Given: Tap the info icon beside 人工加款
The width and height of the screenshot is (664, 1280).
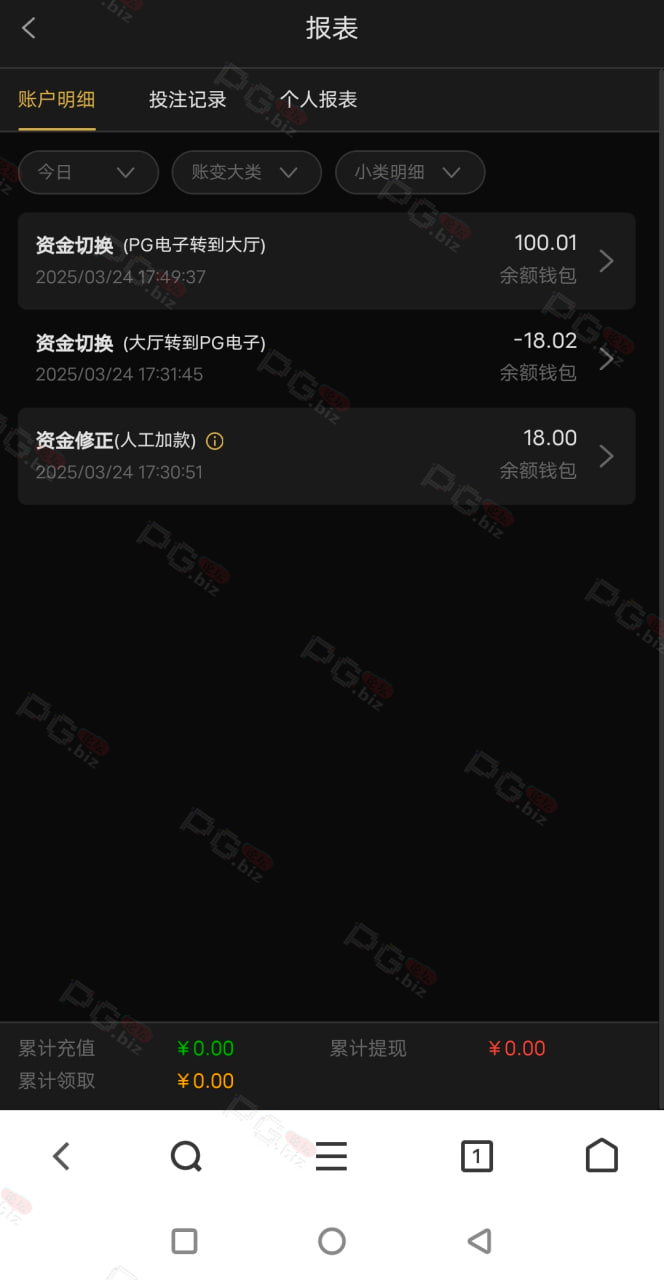Looking at the screenshot, I should 214,441.
